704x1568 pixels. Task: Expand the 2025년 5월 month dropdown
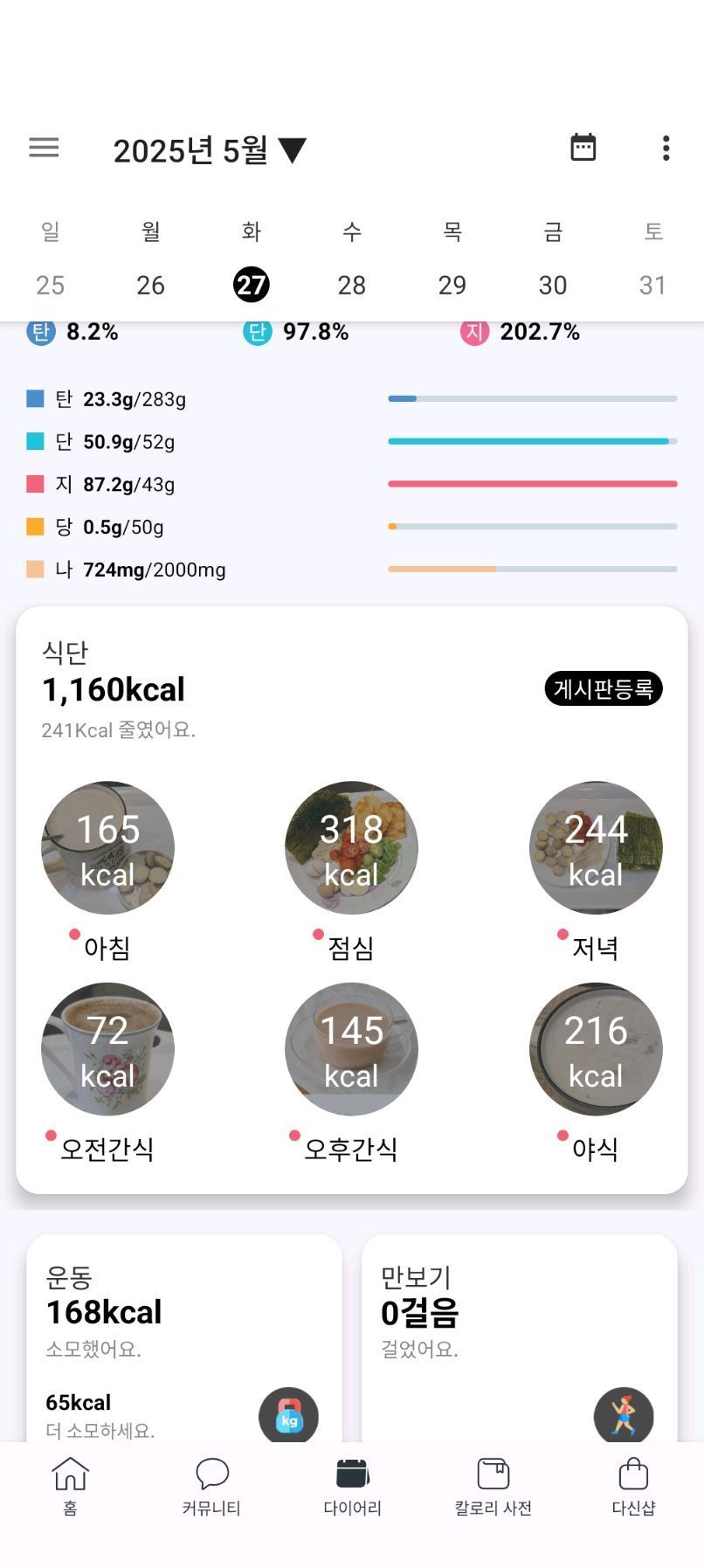(210, 150)
